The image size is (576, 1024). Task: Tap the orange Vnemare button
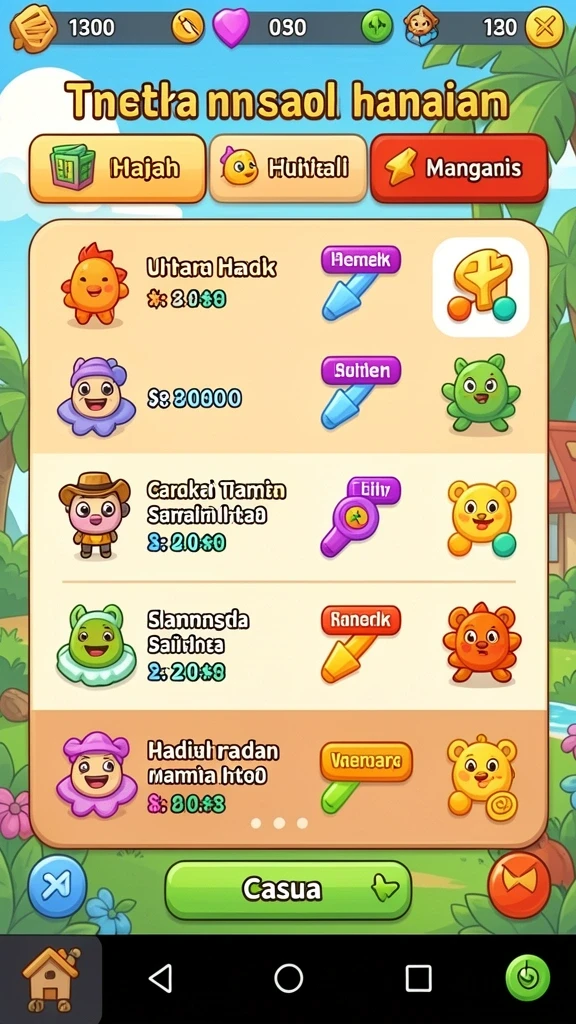point(366,761)
